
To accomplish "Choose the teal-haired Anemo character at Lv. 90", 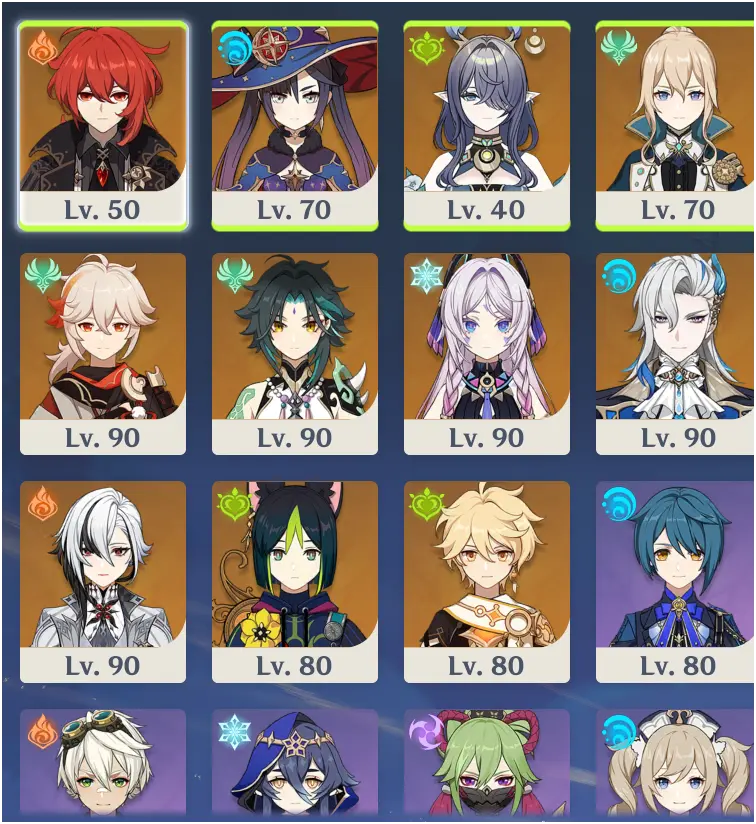I will tap(295, 352).
